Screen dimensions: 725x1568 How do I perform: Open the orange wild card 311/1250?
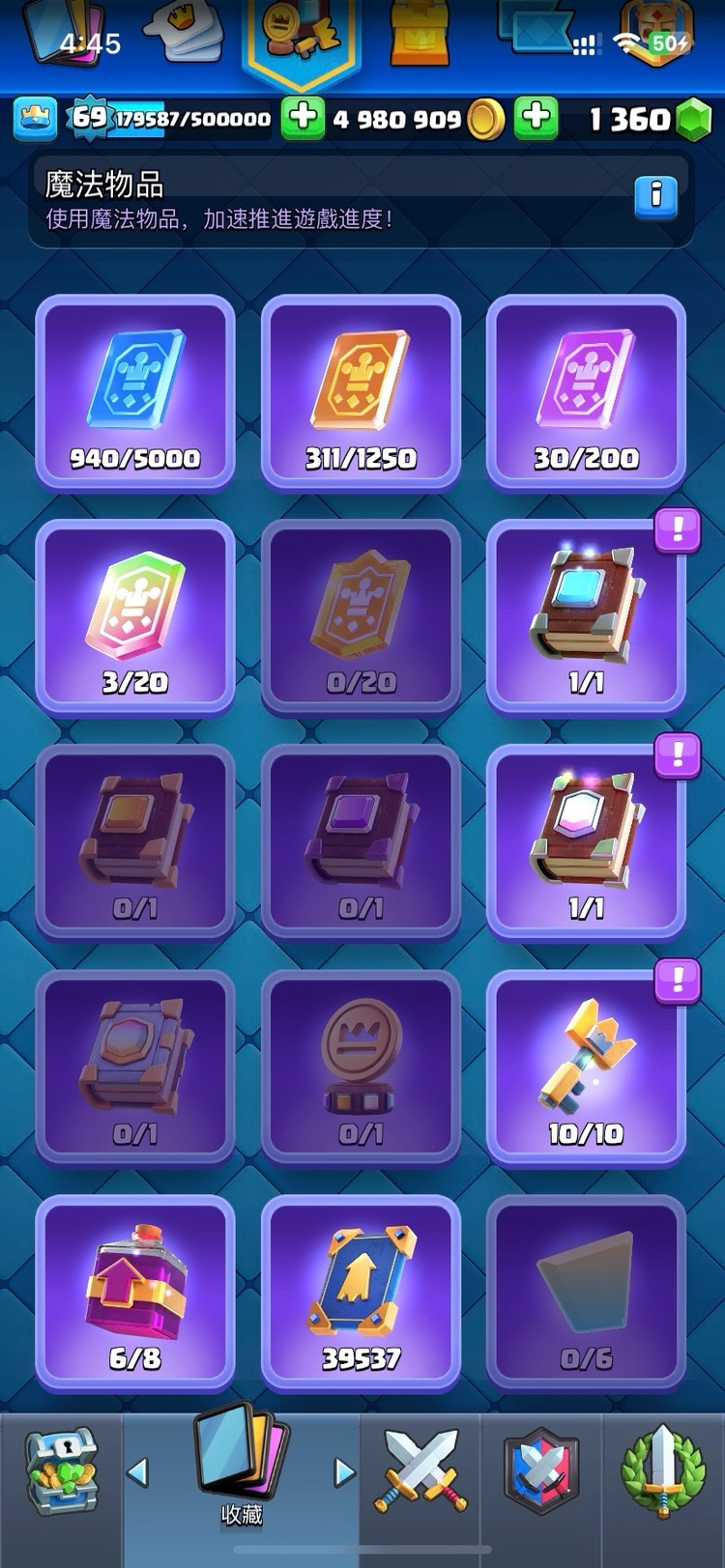(361, 392)
